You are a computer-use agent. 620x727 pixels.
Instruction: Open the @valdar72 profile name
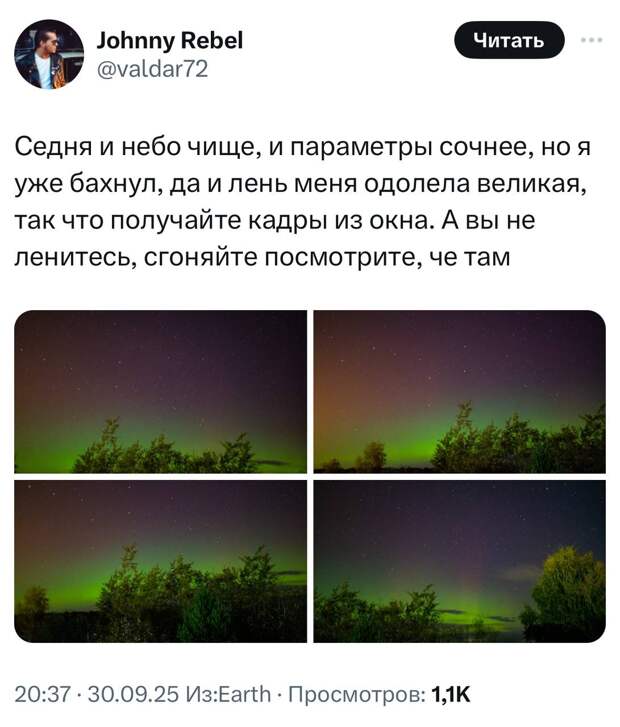[x=151, y=68]
